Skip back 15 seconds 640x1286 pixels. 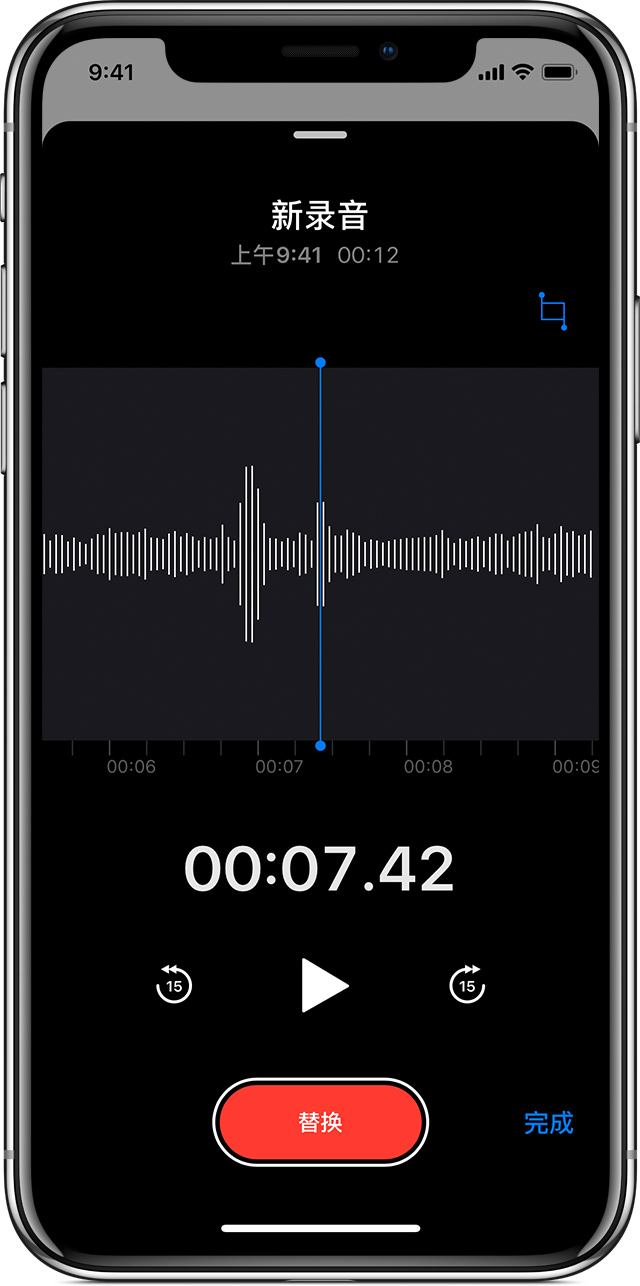click(x=174, y=985)
